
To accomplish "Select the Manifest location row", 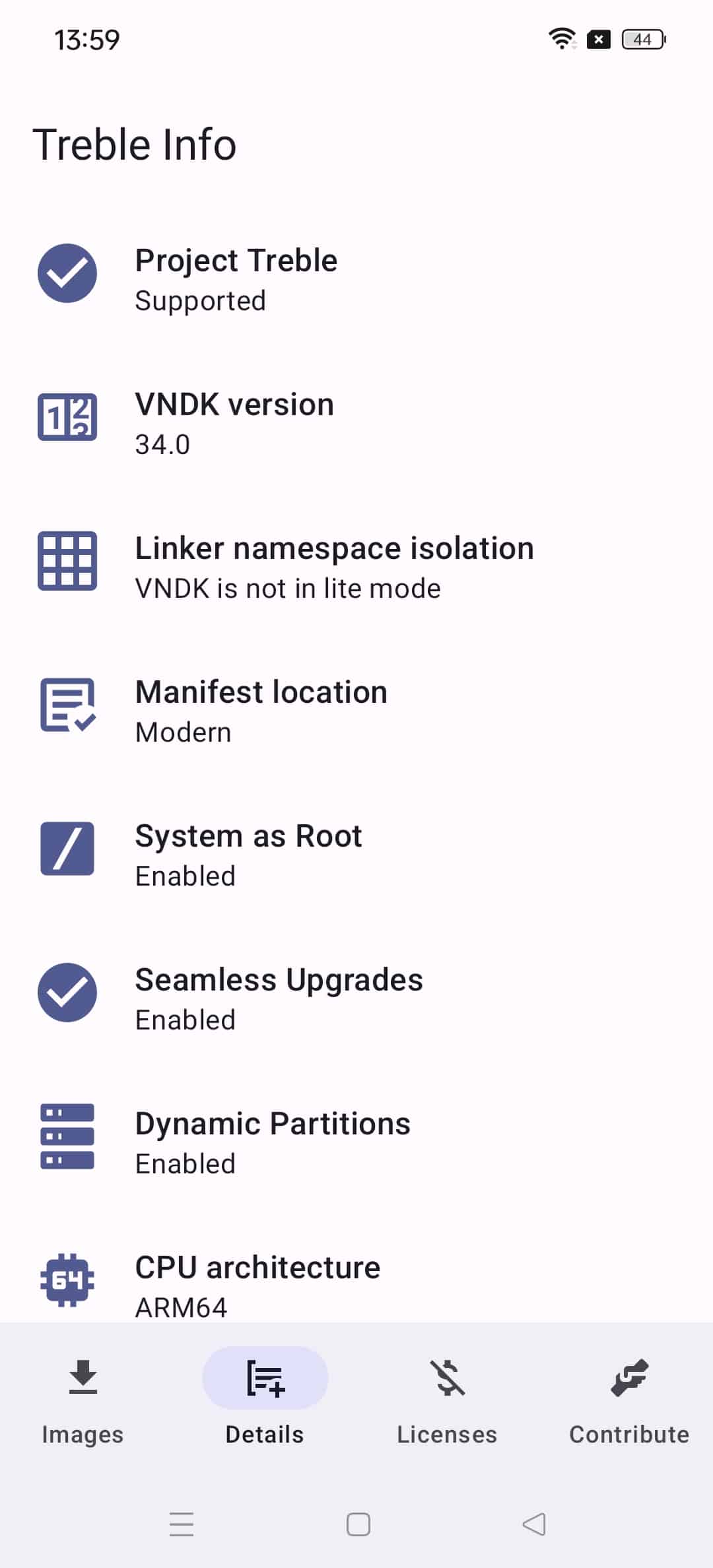I will coord(356,711).
